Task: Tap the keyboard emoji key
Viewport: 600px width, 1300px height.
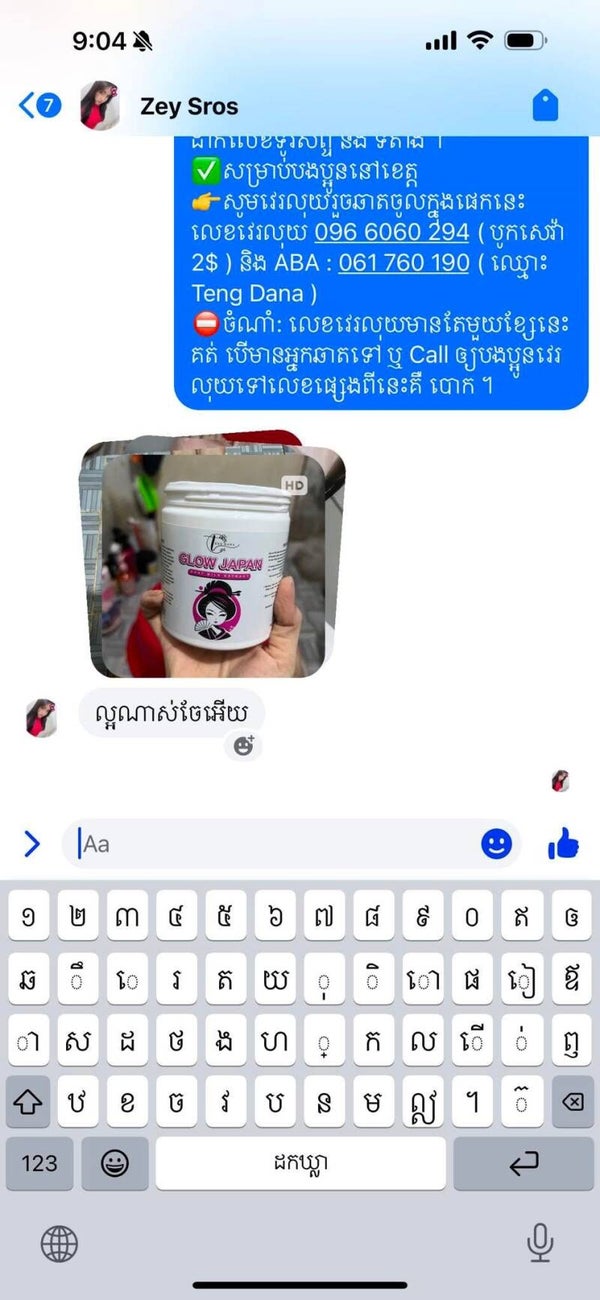Action: point(115,1163)
